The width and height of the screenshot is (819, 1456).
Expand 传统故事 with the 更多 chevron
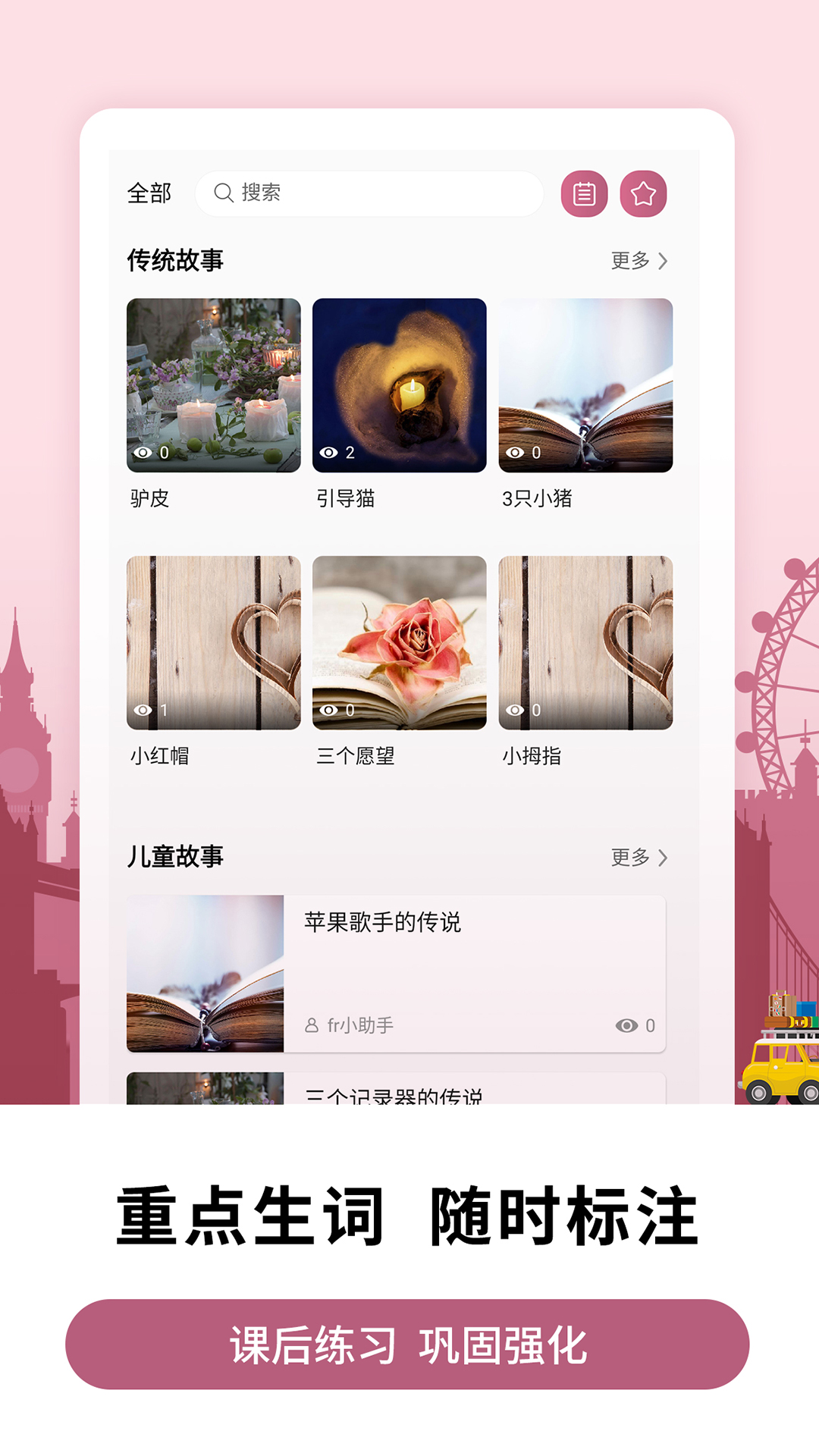point(663,259)
